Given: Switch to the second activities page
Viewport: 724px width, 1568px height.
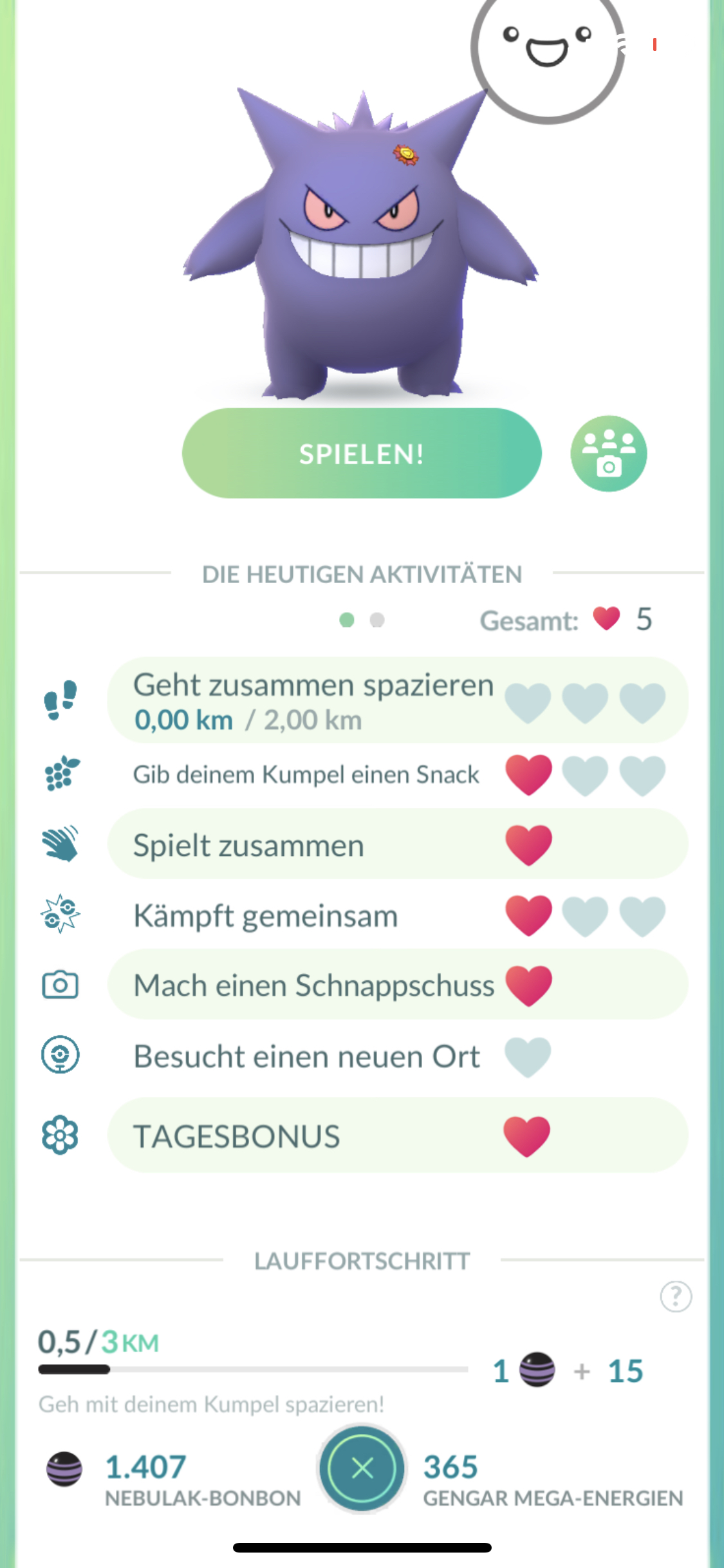Looking at the screenshot, I should pyautogui.click(x=376, y=619).
